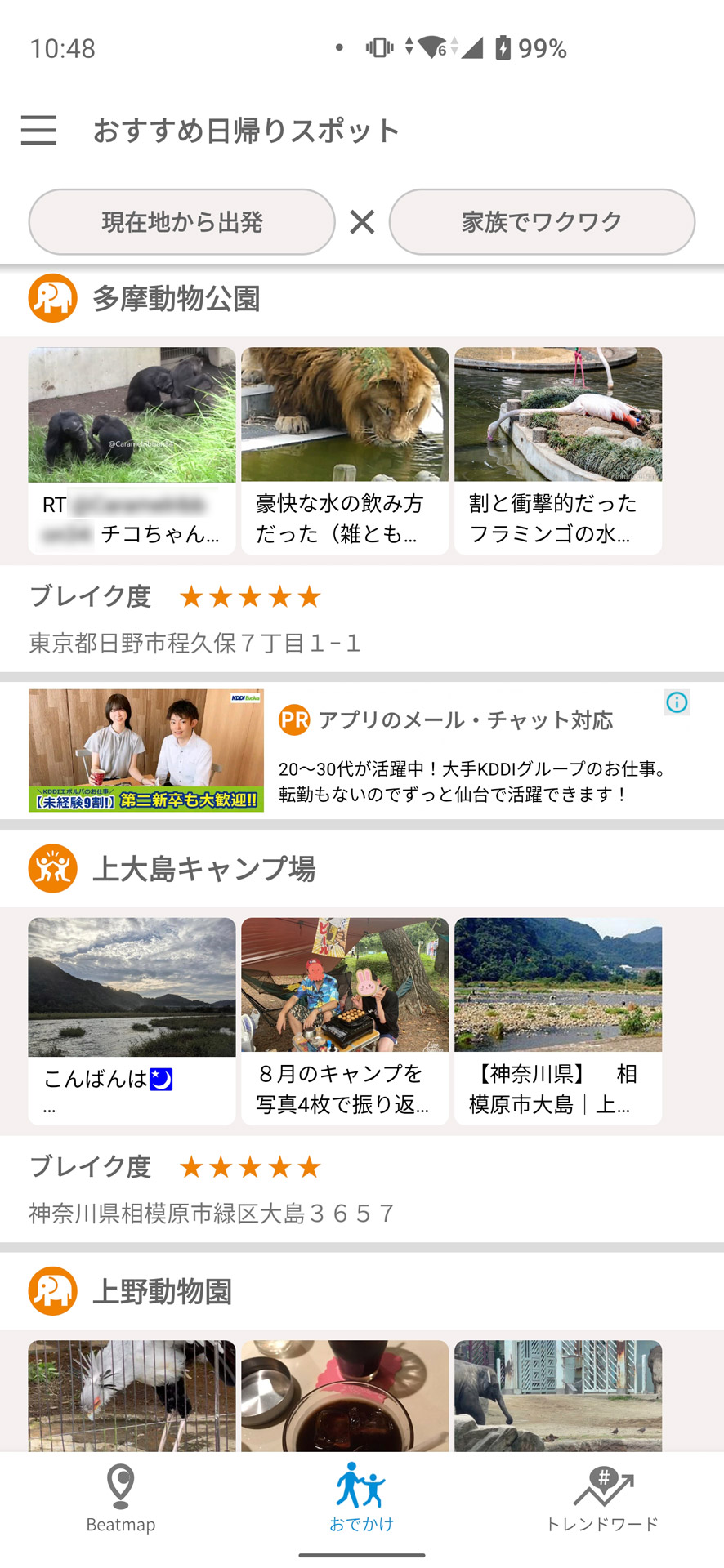Open the 上大島キャンプ場 address link
724x1568 pixels.
click(x=212, y=1214)
